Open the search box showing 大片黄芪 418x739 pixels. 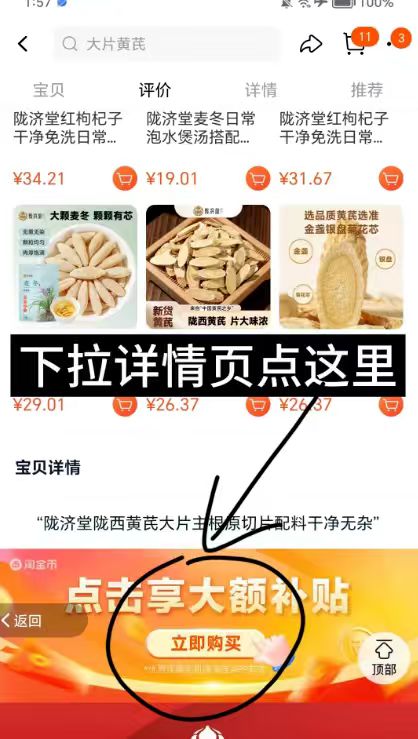point(166,44)
